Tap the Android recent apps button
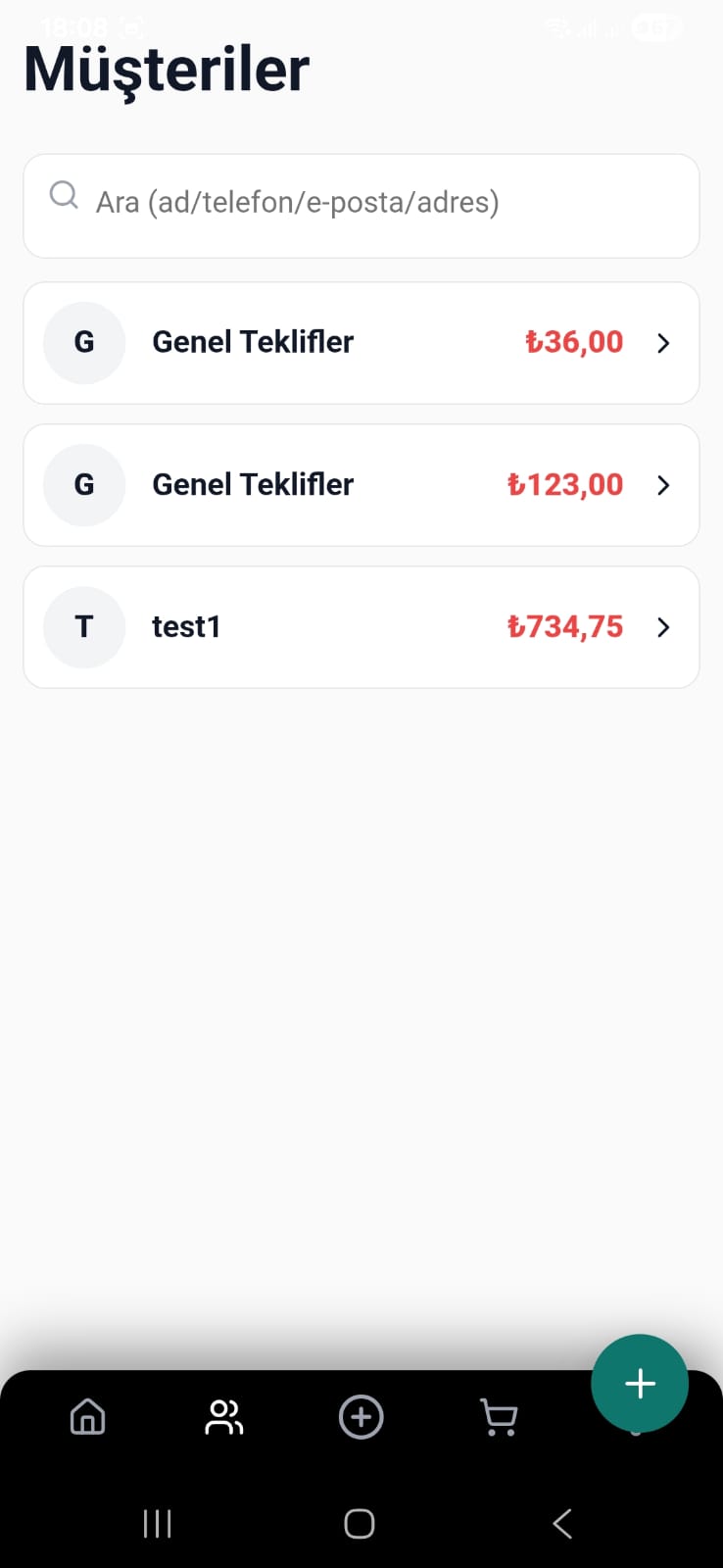The height and width of the screenshot is (1568, 723). (158, 1523)
